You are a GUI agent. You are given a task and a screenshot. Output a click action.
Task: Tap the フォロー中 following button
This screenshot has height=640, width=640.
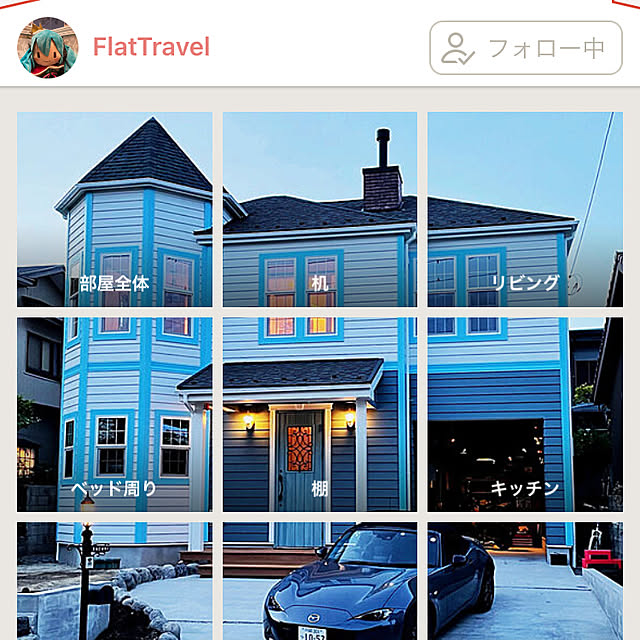pos(520,47)
